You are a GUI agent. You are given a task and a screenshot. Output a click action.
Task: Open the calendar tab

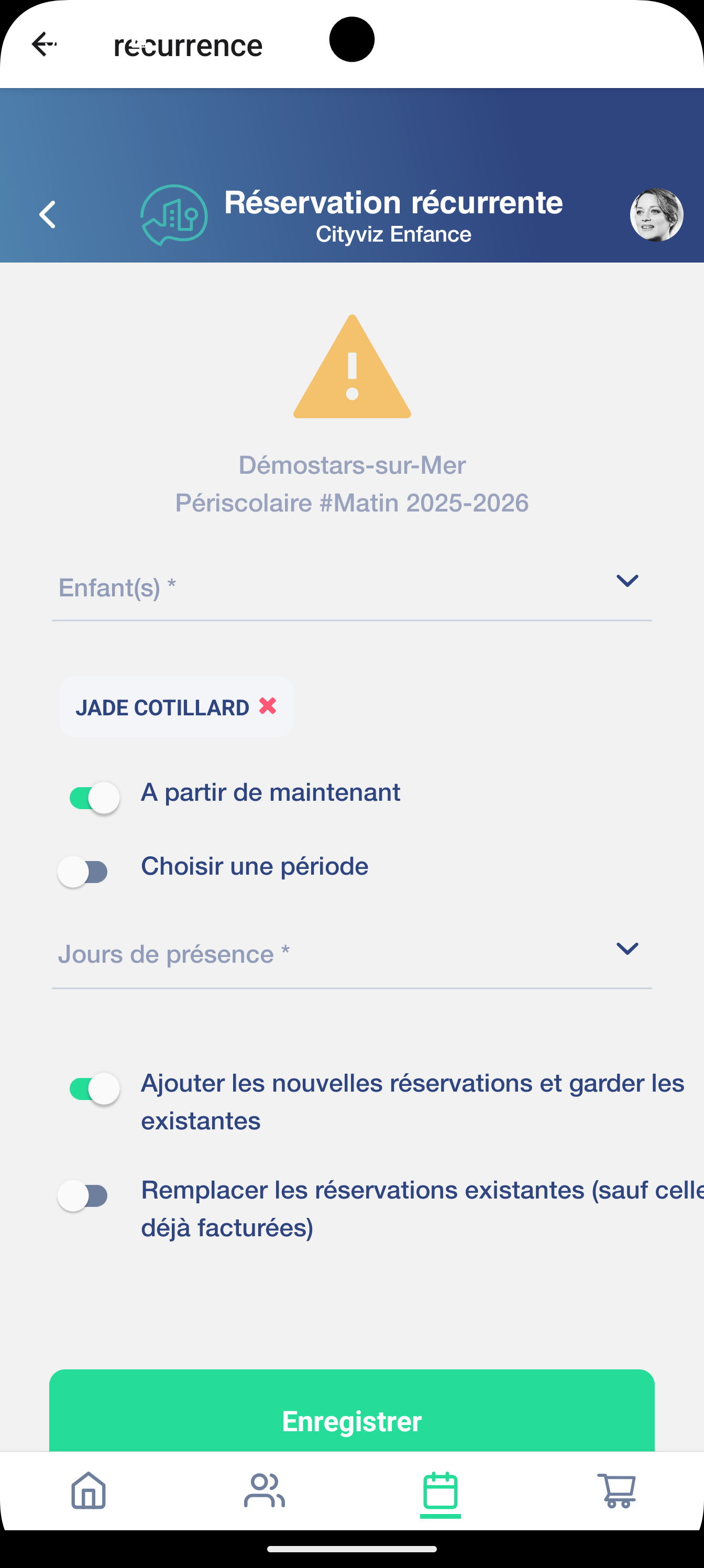[x=440, y=1490]
